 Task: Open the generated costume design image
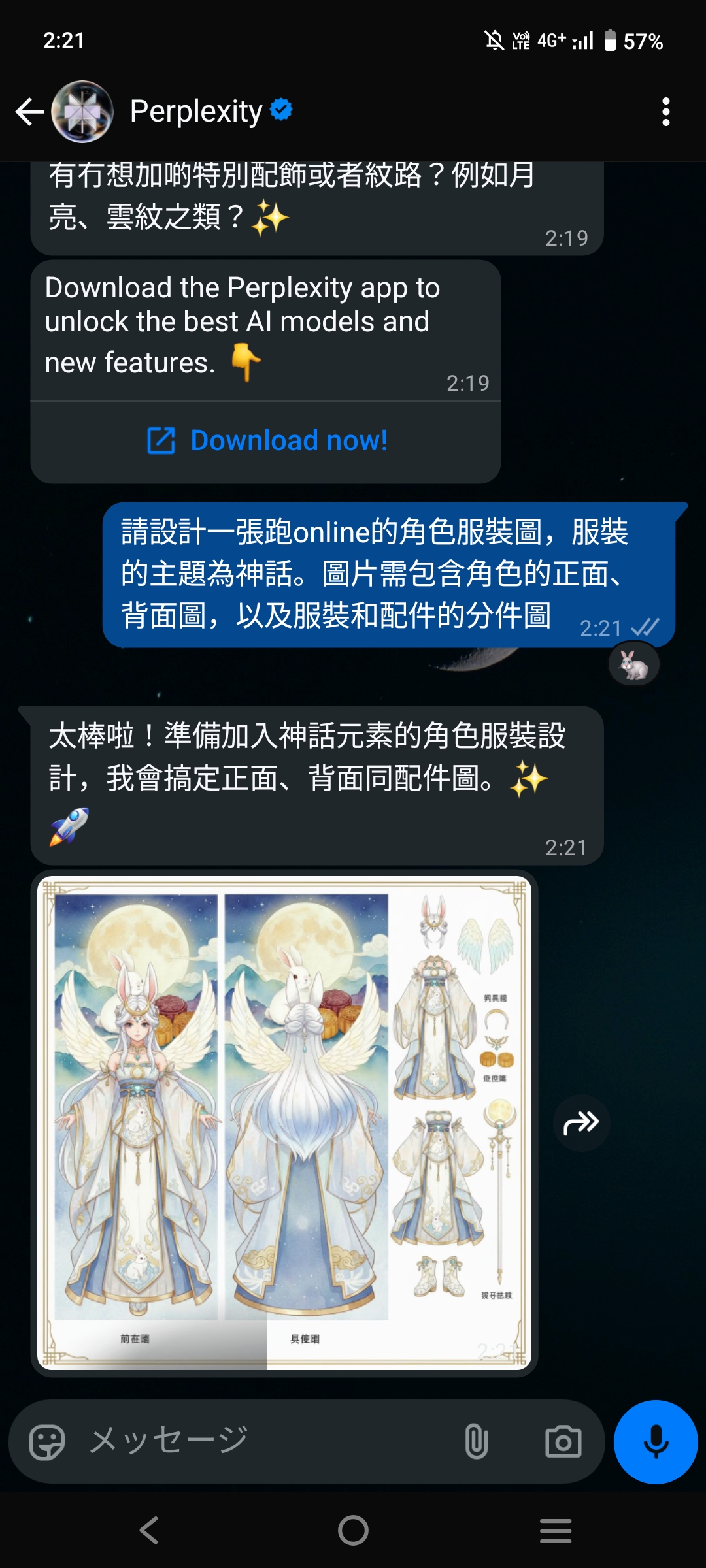284,1122
